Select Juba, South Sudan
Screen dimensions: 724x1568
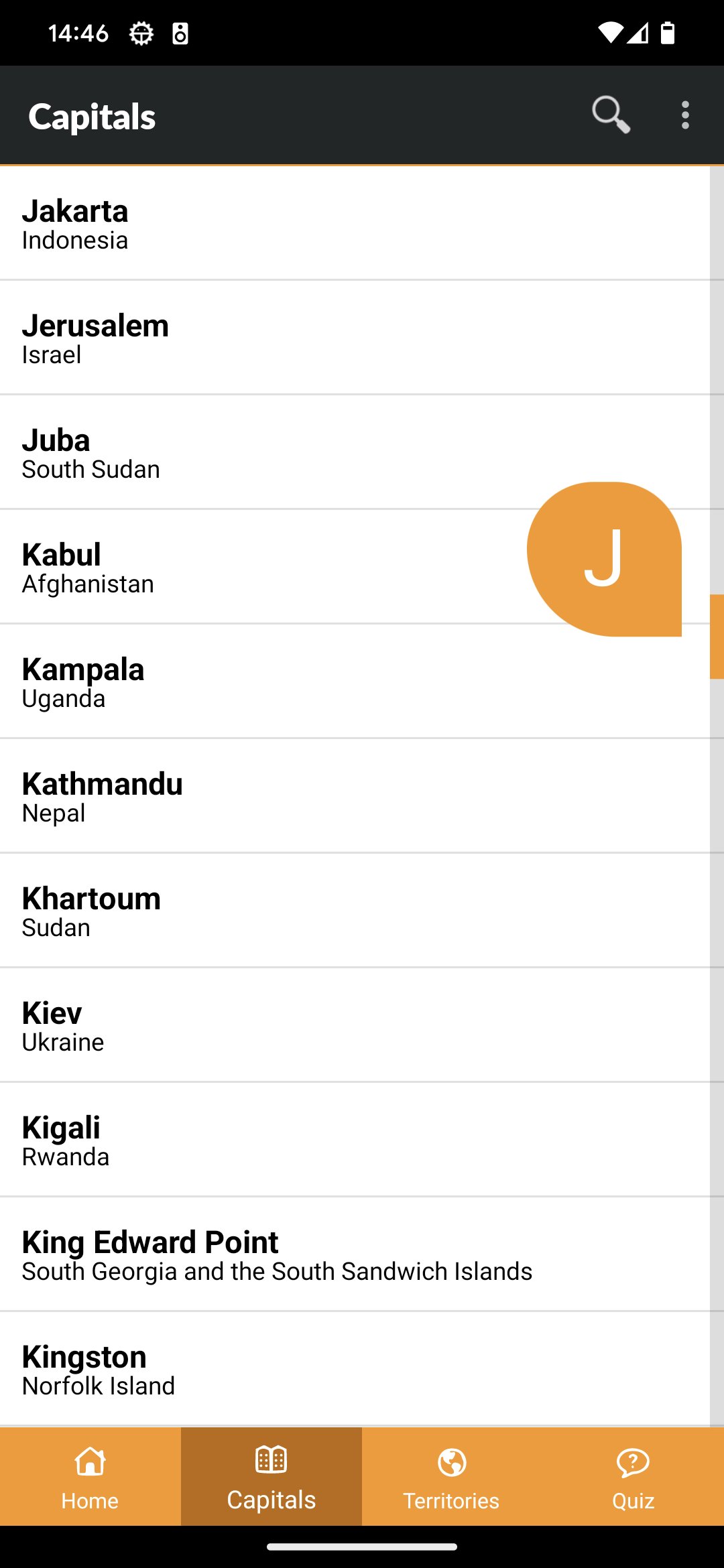[x=355, y=452]
